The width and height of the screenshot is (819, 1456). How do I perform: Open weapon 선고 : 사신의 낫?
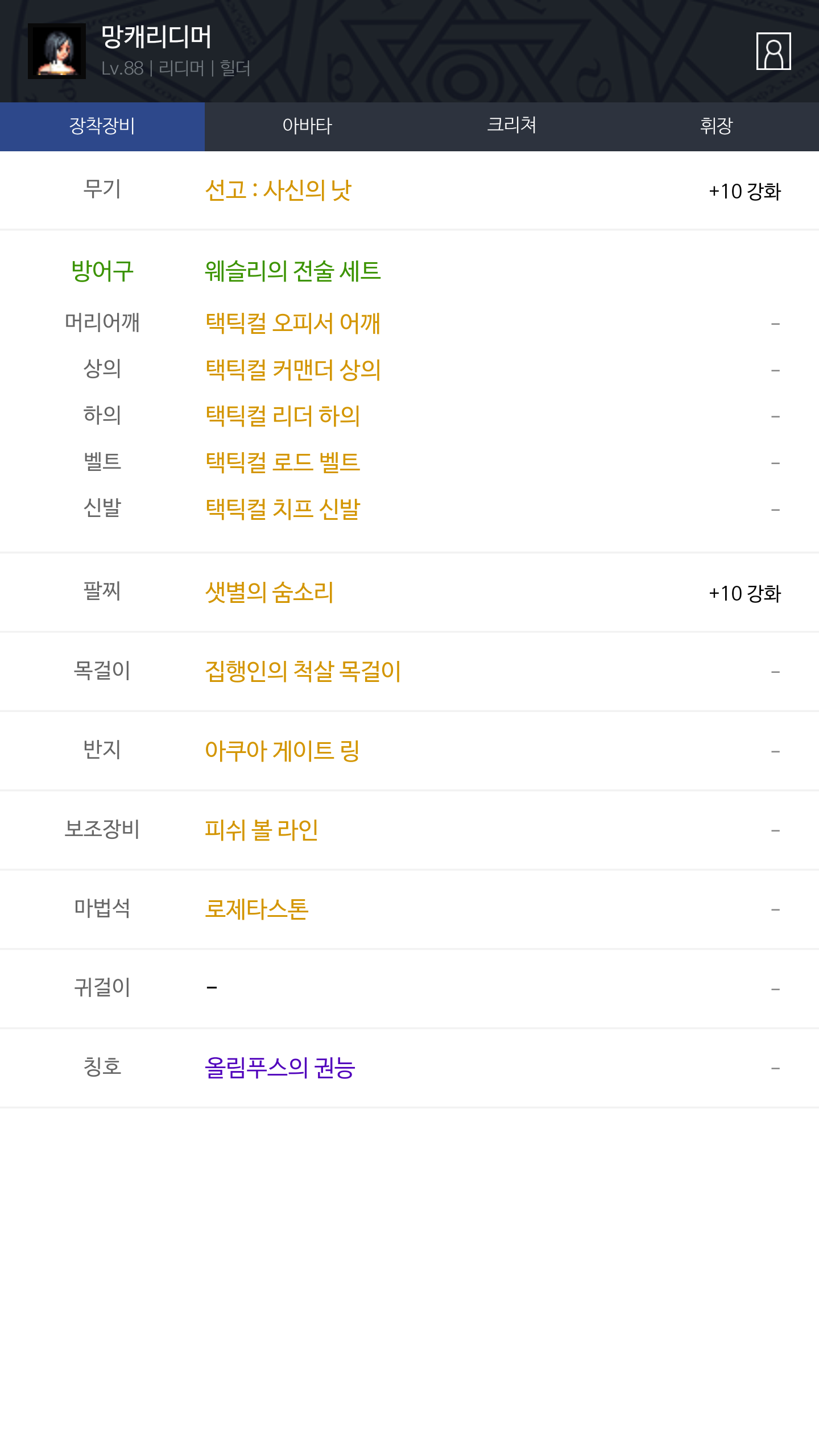278,190
